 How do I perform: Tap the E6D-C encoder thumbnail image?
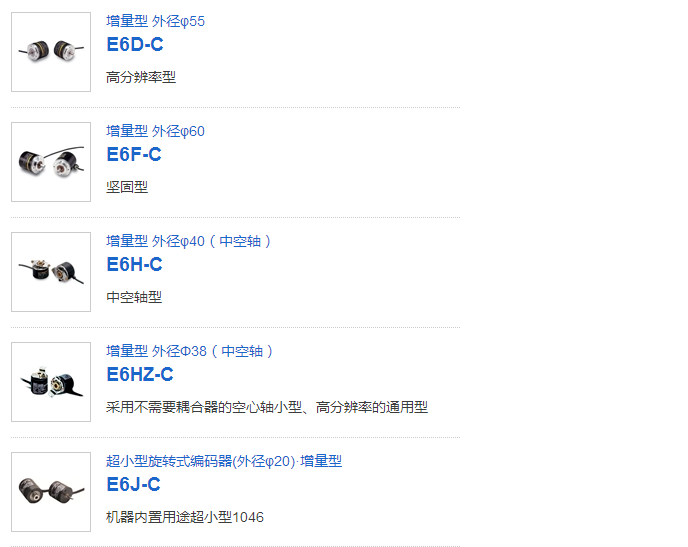[51, 52]
